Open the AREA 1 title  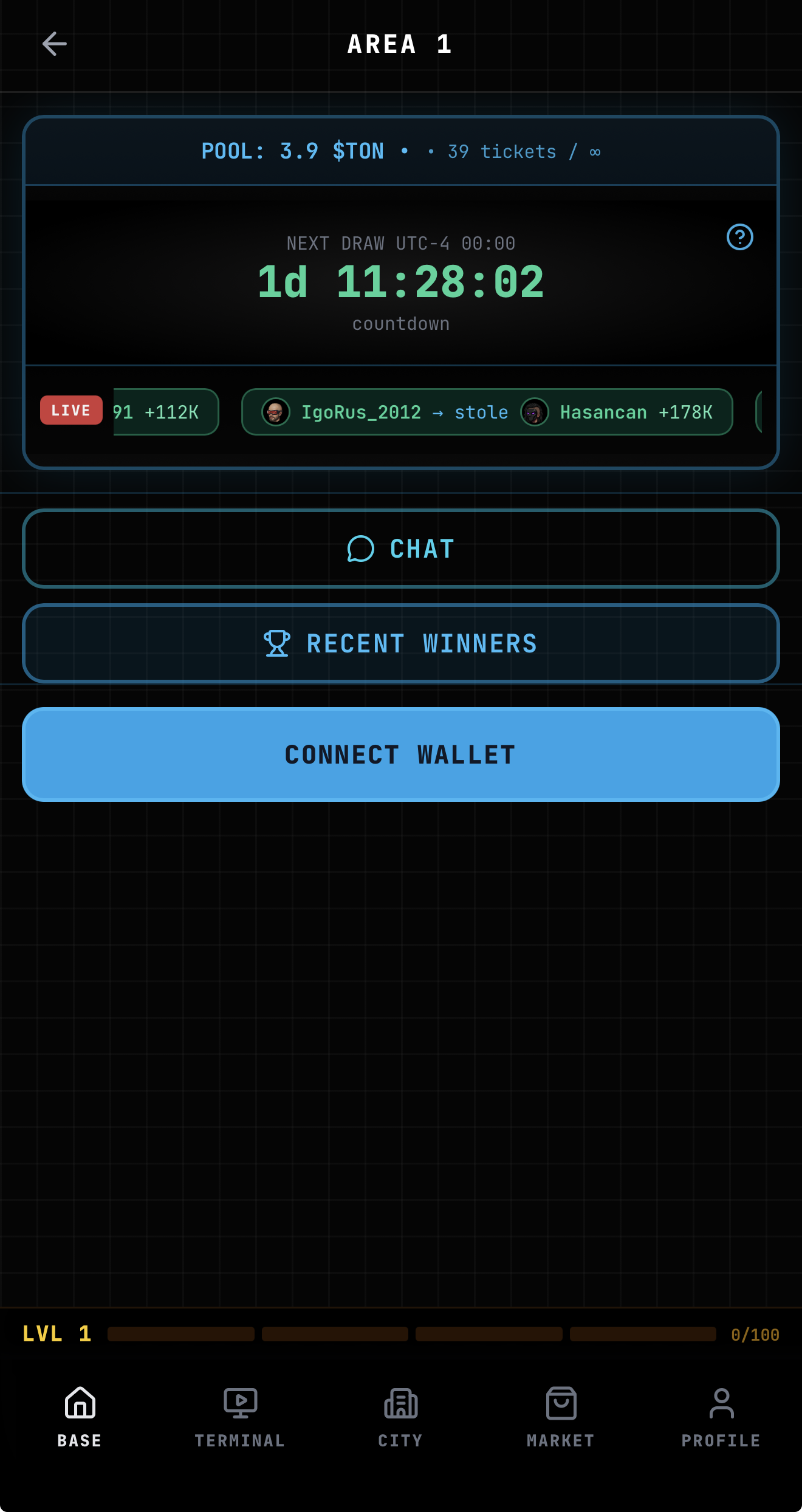coord(400,44)
